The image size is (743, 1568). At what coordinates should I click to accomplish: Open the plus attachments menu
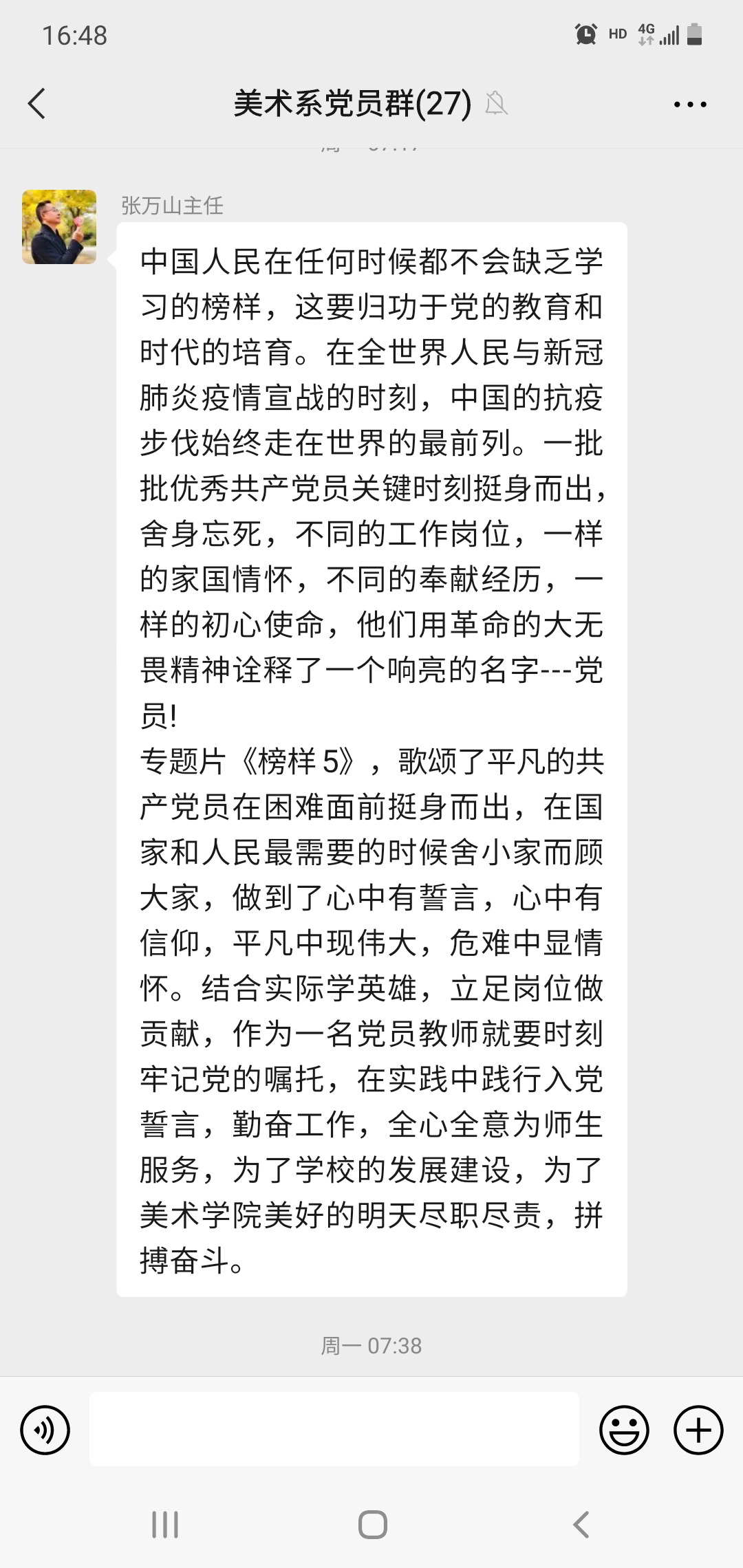click(698, 1430)
